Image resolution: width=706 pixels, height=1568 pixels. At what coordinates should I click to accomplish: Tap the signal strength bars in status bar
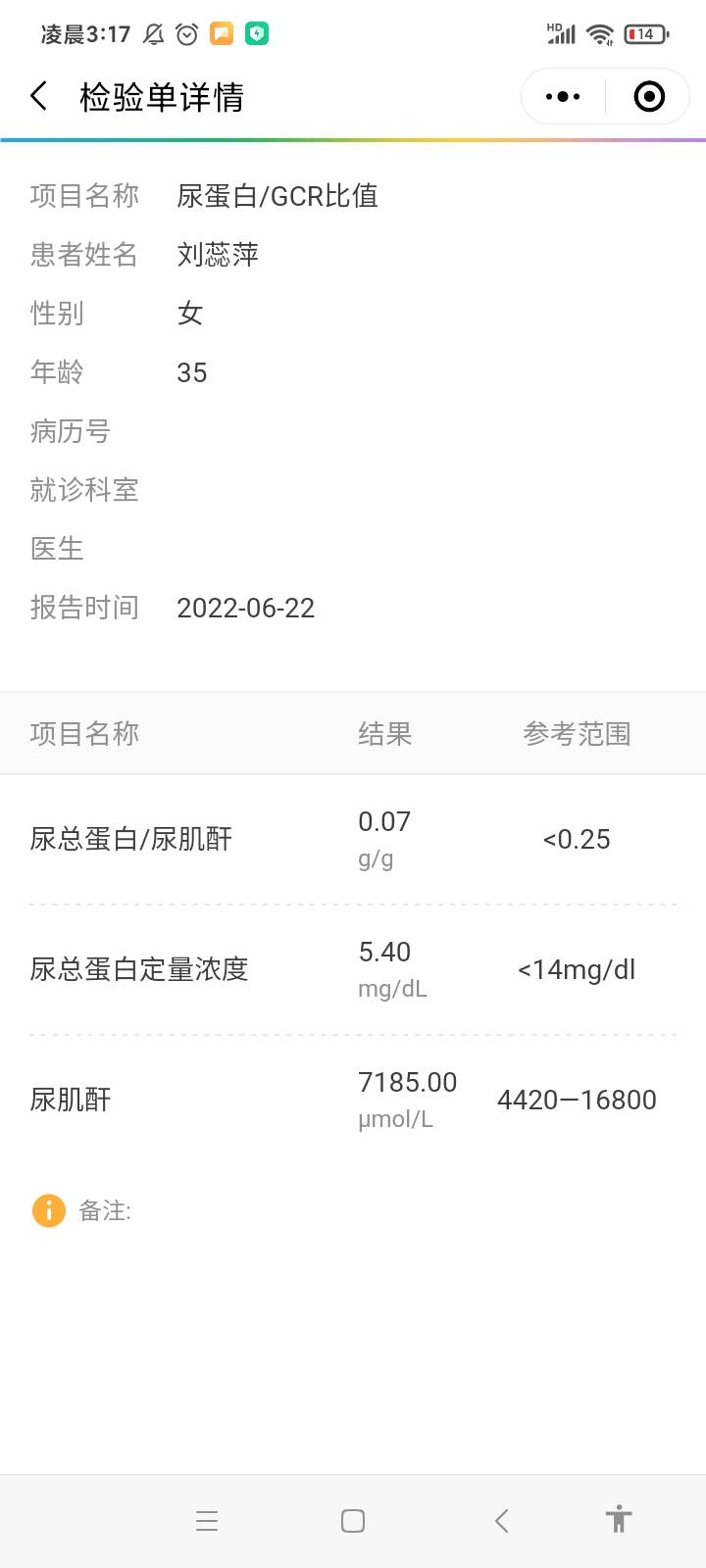coord(561,33)
